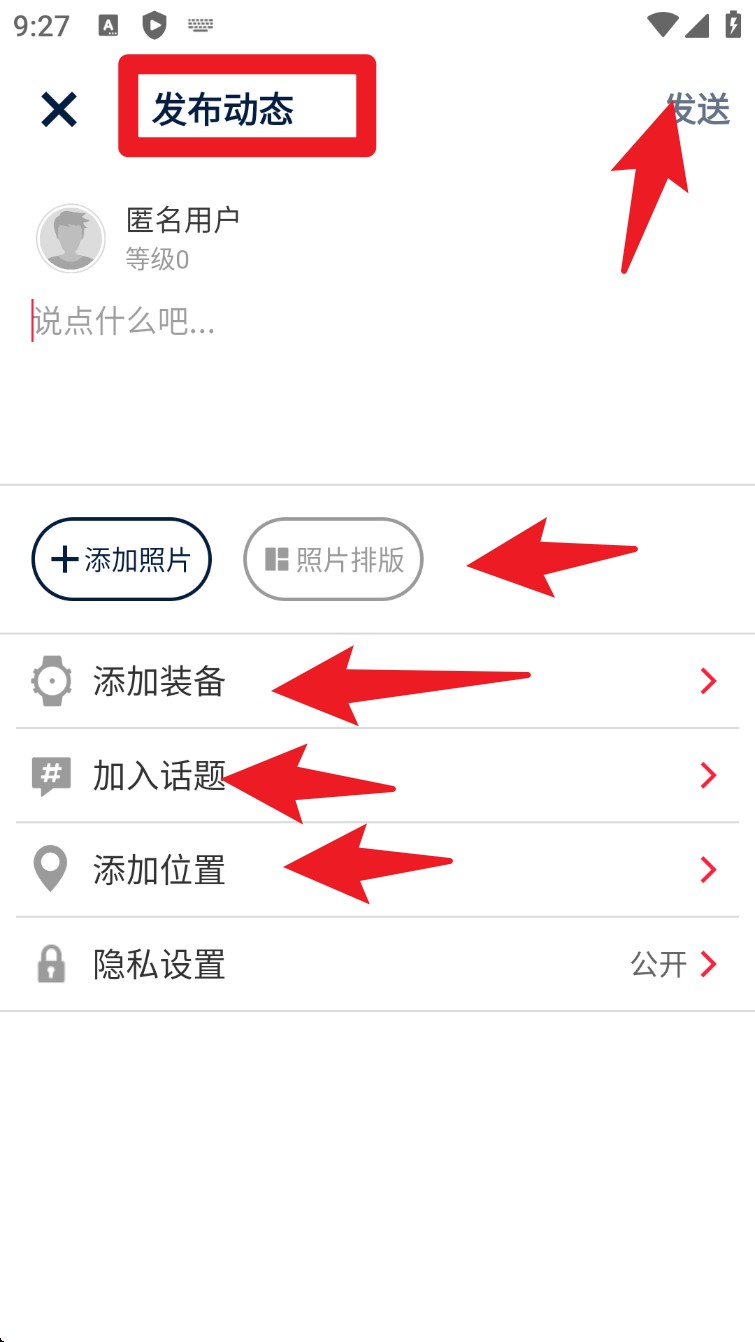The width and height of the screenshot is (755, 1342).
Task: Open 隐私设置 privacy settings
Action: coord(377,965)
